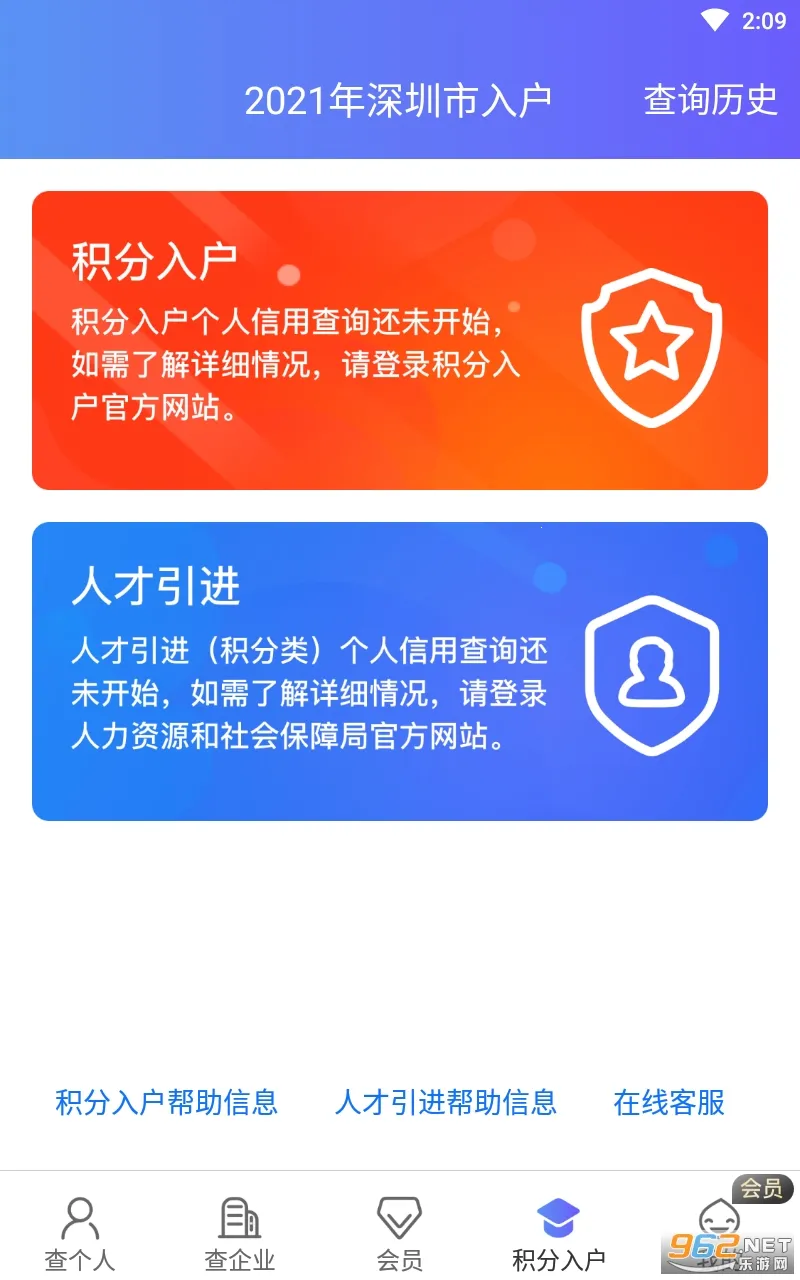Open the 积分入户 red card
Screen dimensions: 800x1280
tap(400, 340)
